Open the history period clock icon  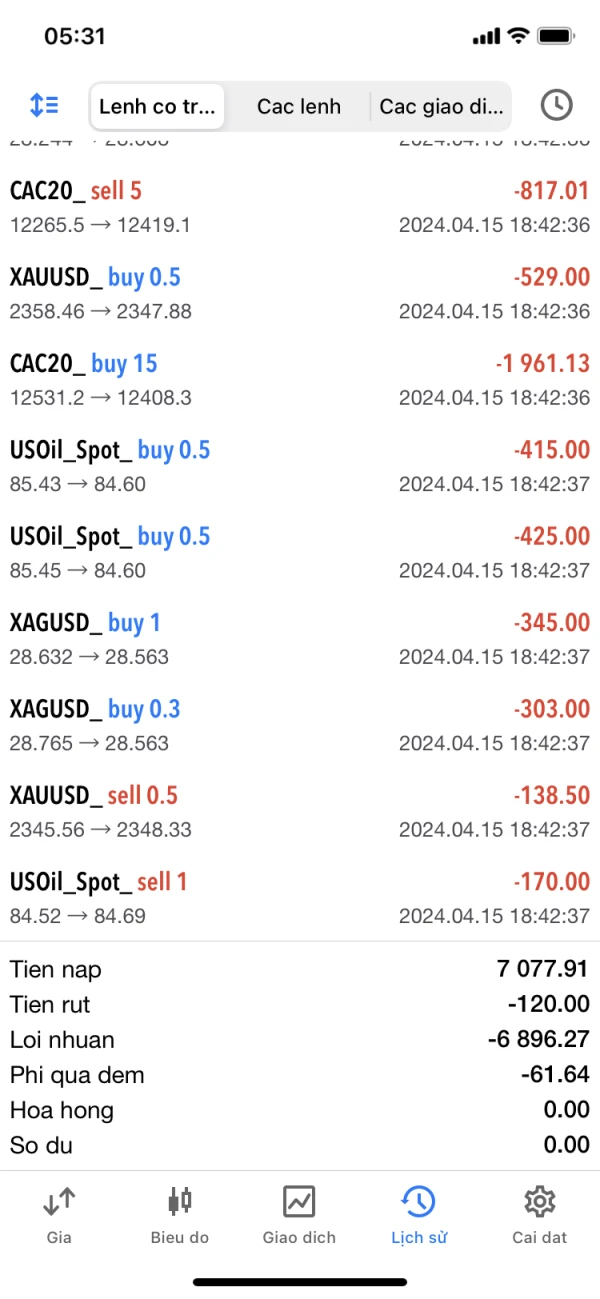(556, 105)
